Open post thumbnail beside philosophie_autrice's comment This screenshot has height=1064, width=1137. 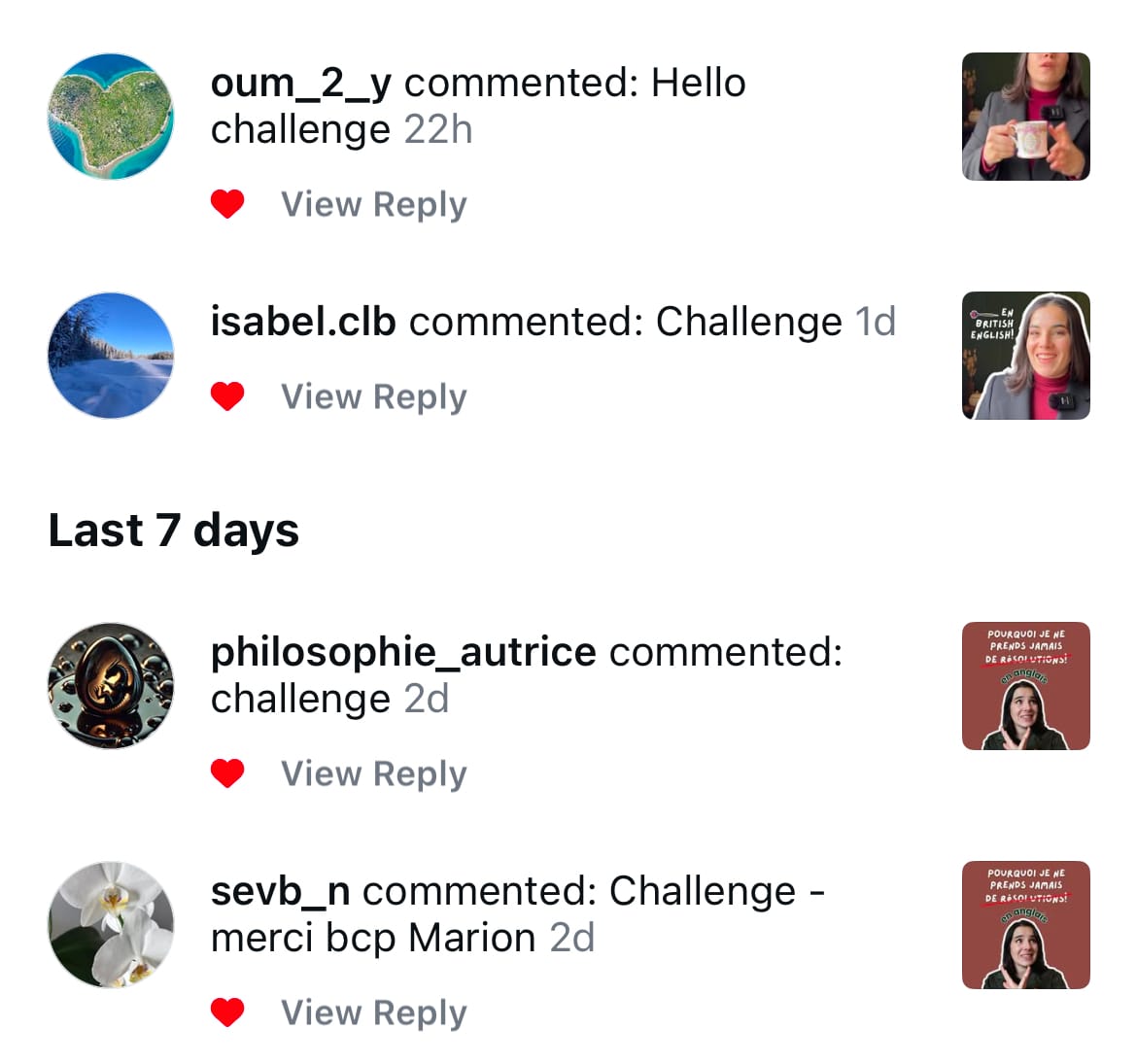point(1025,686)
